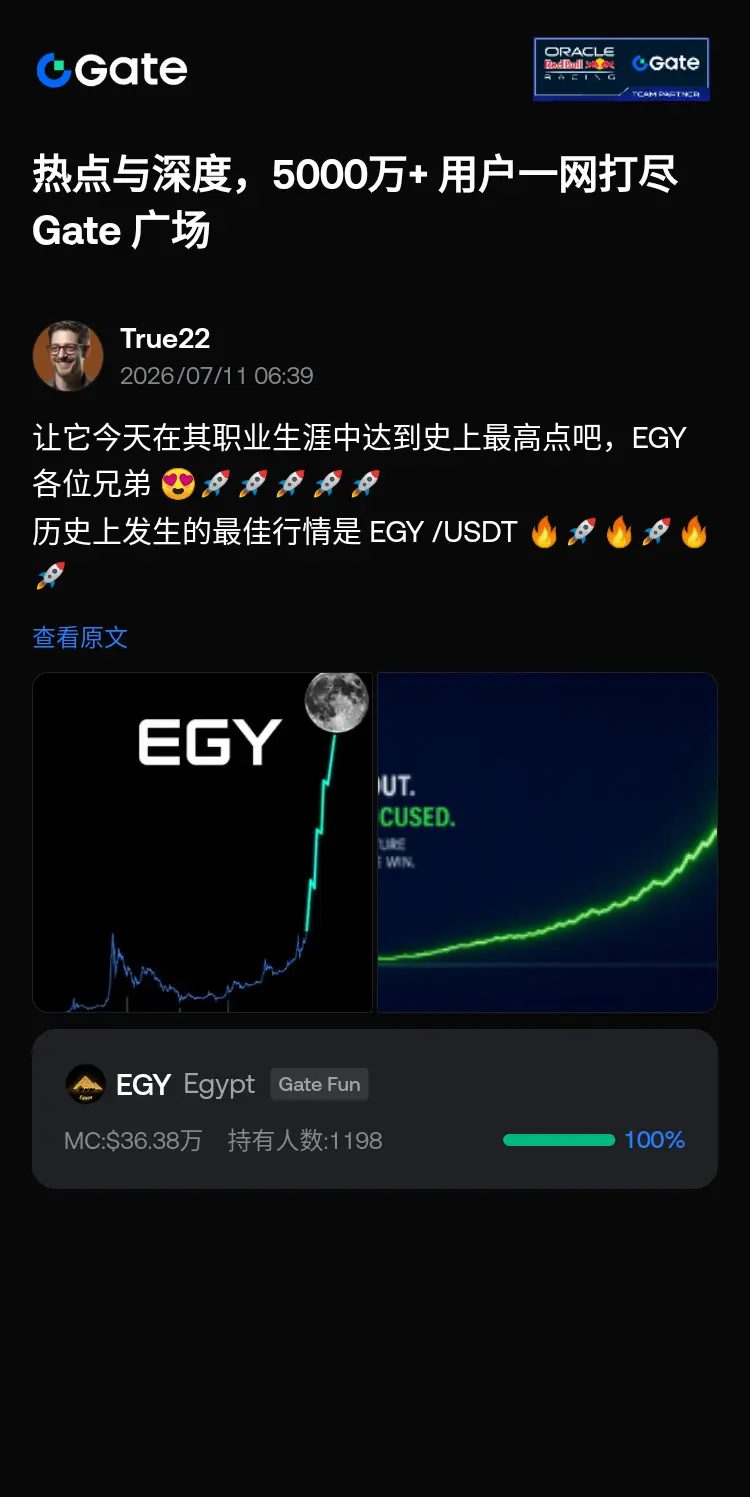Open the EGY Egypt token card
750x1497 pixels.
[375, 1109]
